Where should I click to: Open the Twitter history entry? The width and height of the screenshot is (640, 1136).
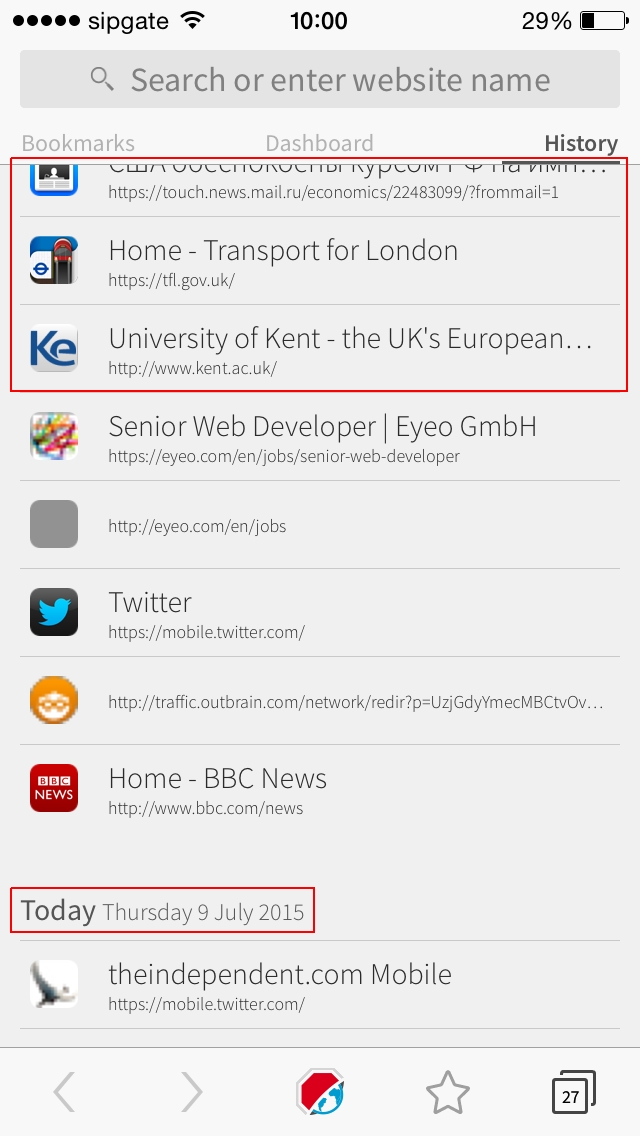pos(320,613)
